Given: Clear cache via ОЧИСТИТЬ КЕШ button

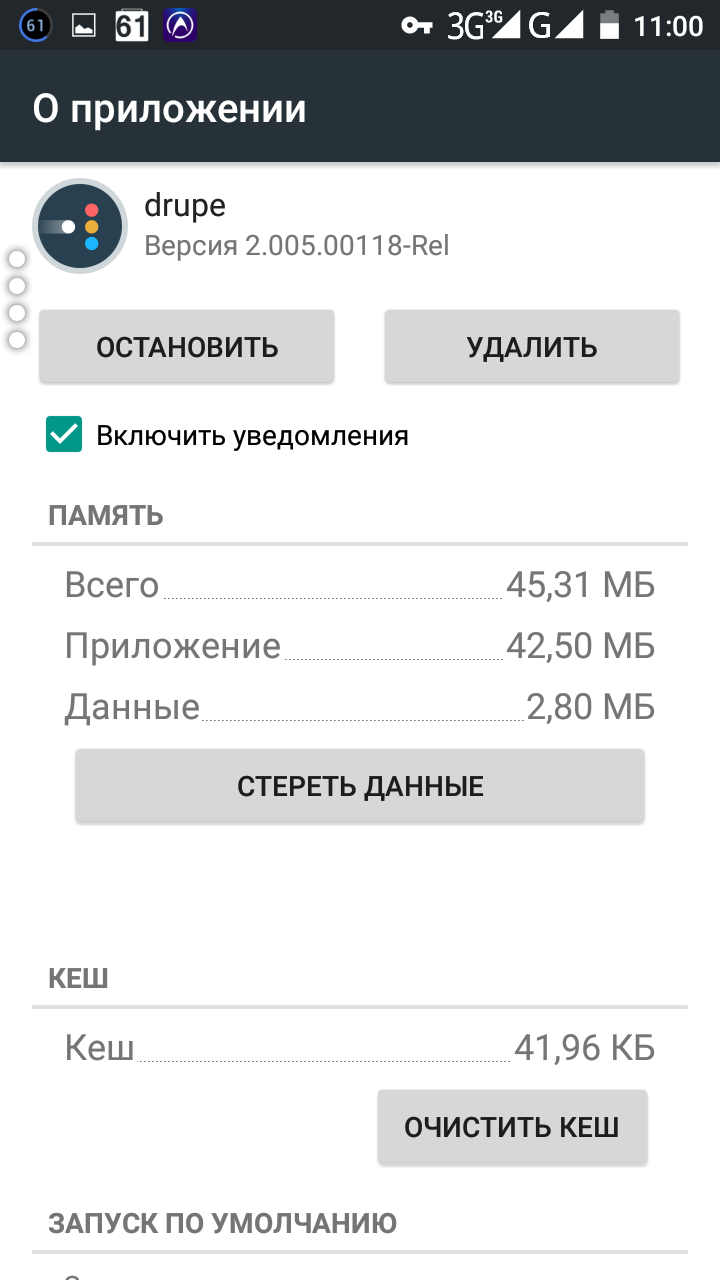Looking at the screenshot, I should pyautogui.click(x=512, y=1127).
